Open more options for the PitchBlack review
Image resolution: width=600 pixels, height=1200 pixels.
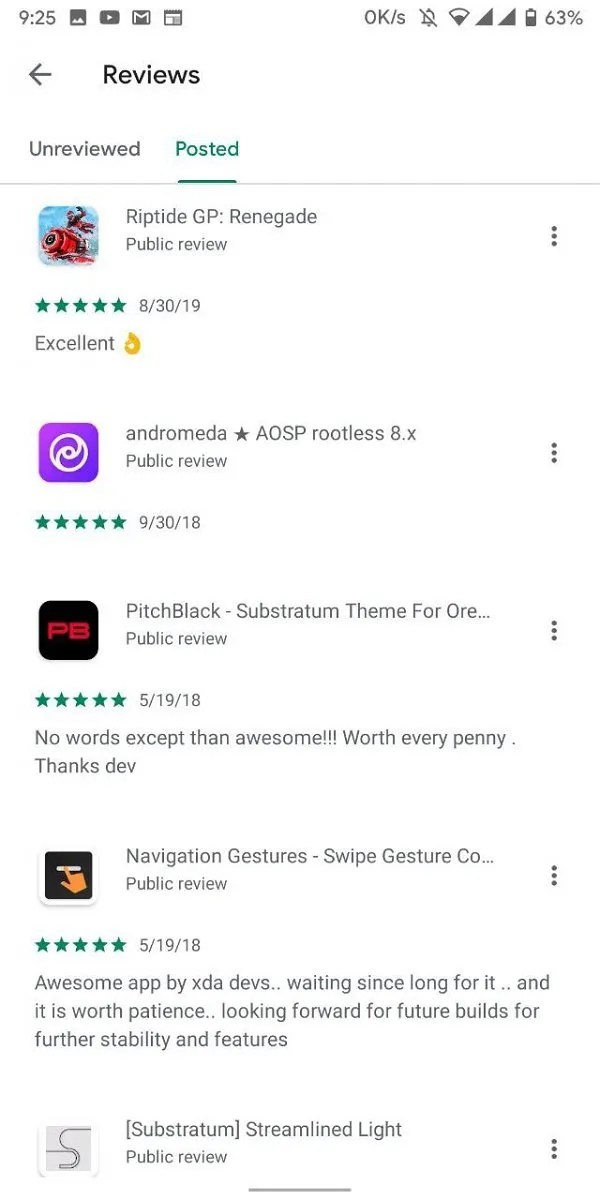pos(554,631)
